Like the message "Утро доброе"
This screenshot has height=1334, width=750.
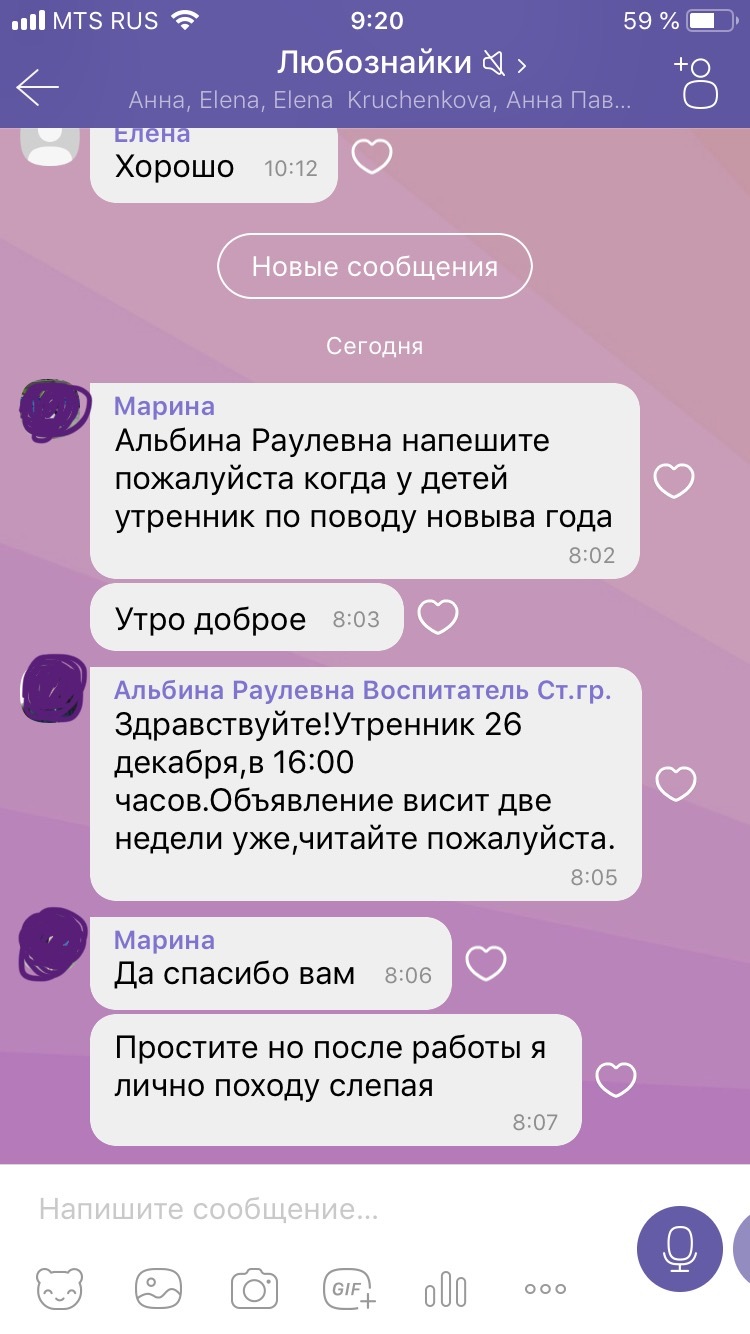click(437, 617)
